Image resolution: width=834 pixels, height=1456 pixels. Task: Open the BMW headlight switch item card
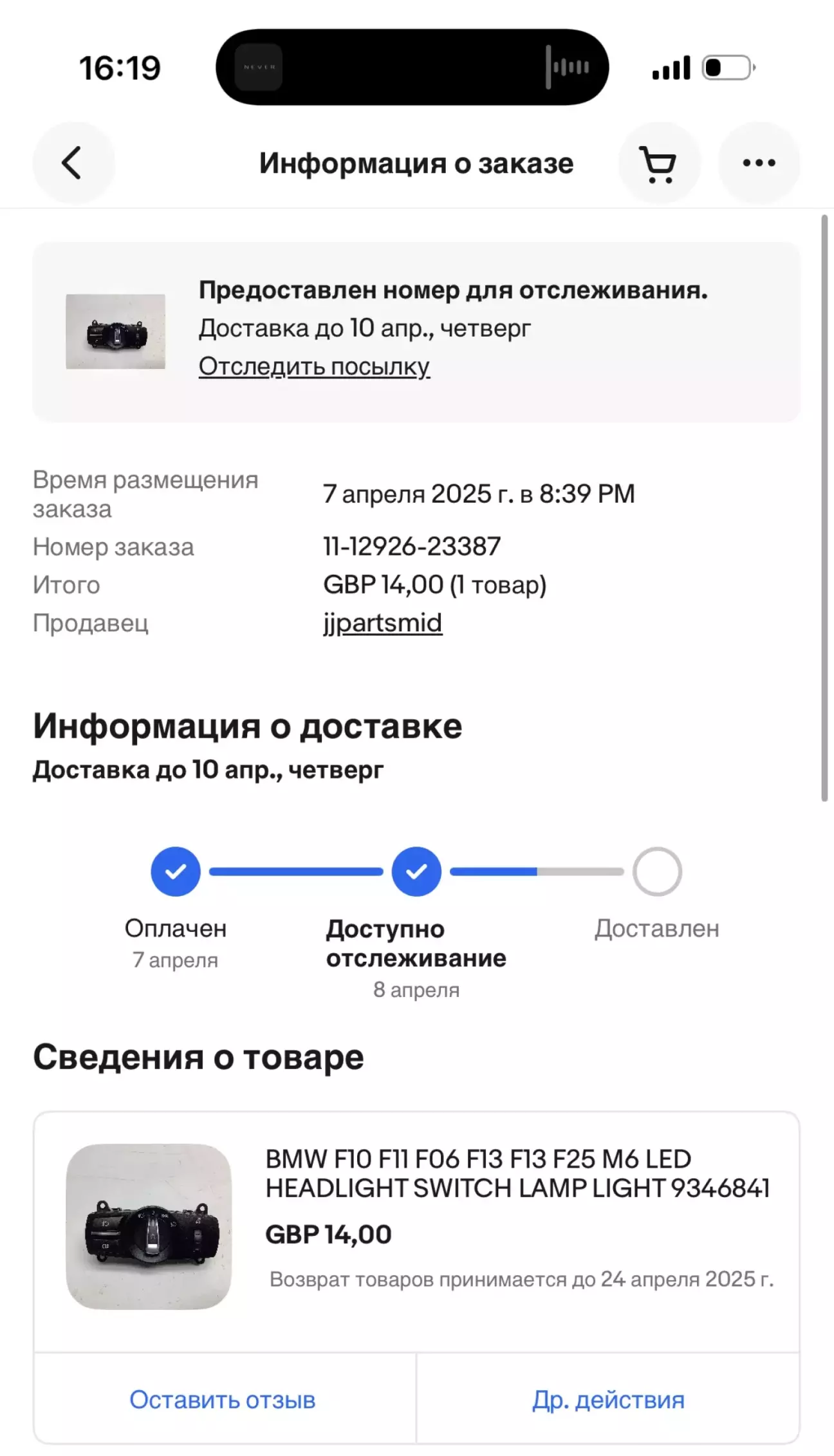click(416, 1231)
